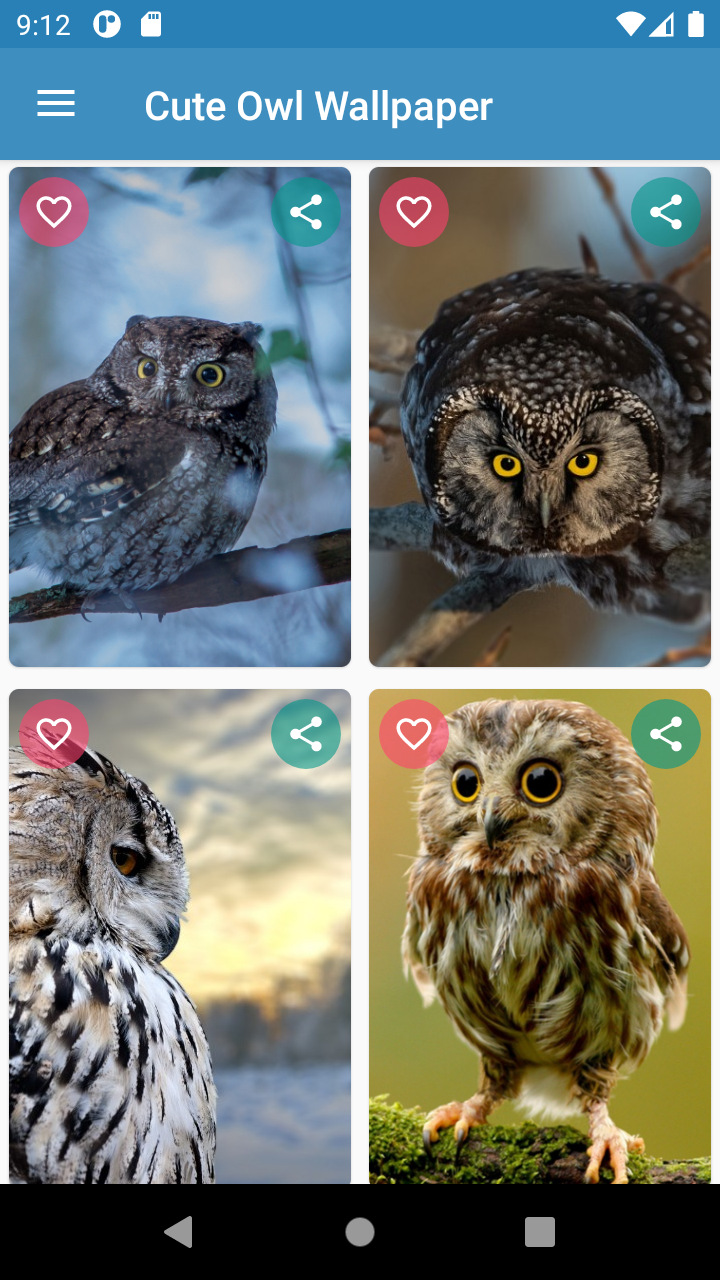
Task: Tap the heart on the yellow-eyed owl image
Action: [413, 211]
